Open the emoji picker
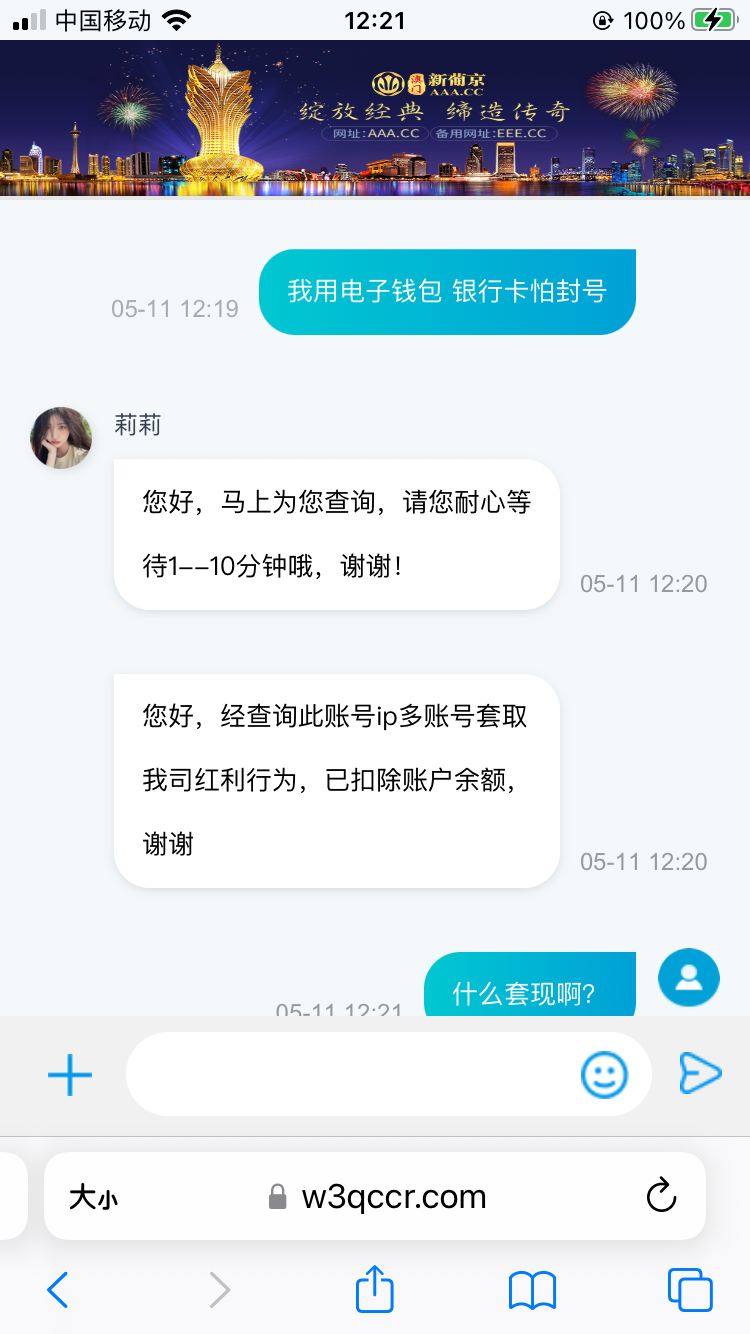The height and width of the screenshot is (1334, 750). [x=604, y=1075]
